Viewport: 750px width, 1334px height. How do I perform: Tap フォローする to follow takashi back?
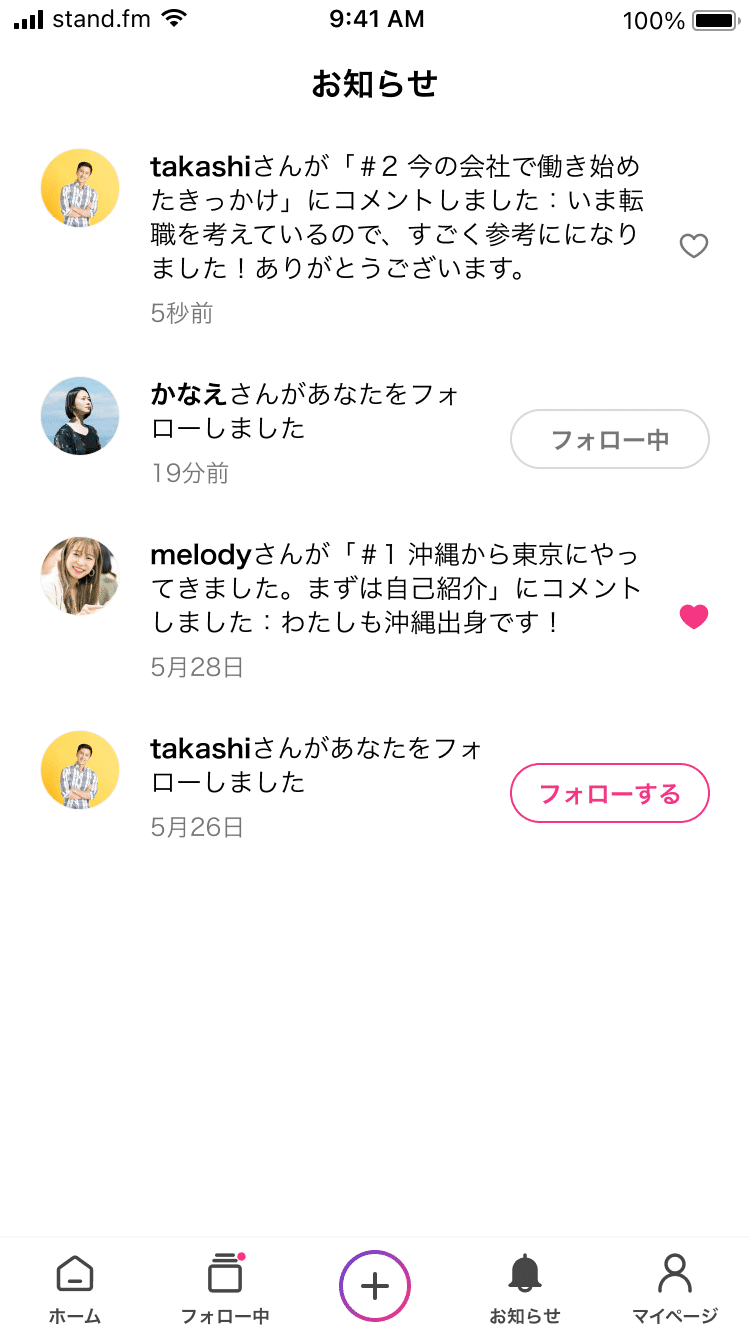(609, 793)
